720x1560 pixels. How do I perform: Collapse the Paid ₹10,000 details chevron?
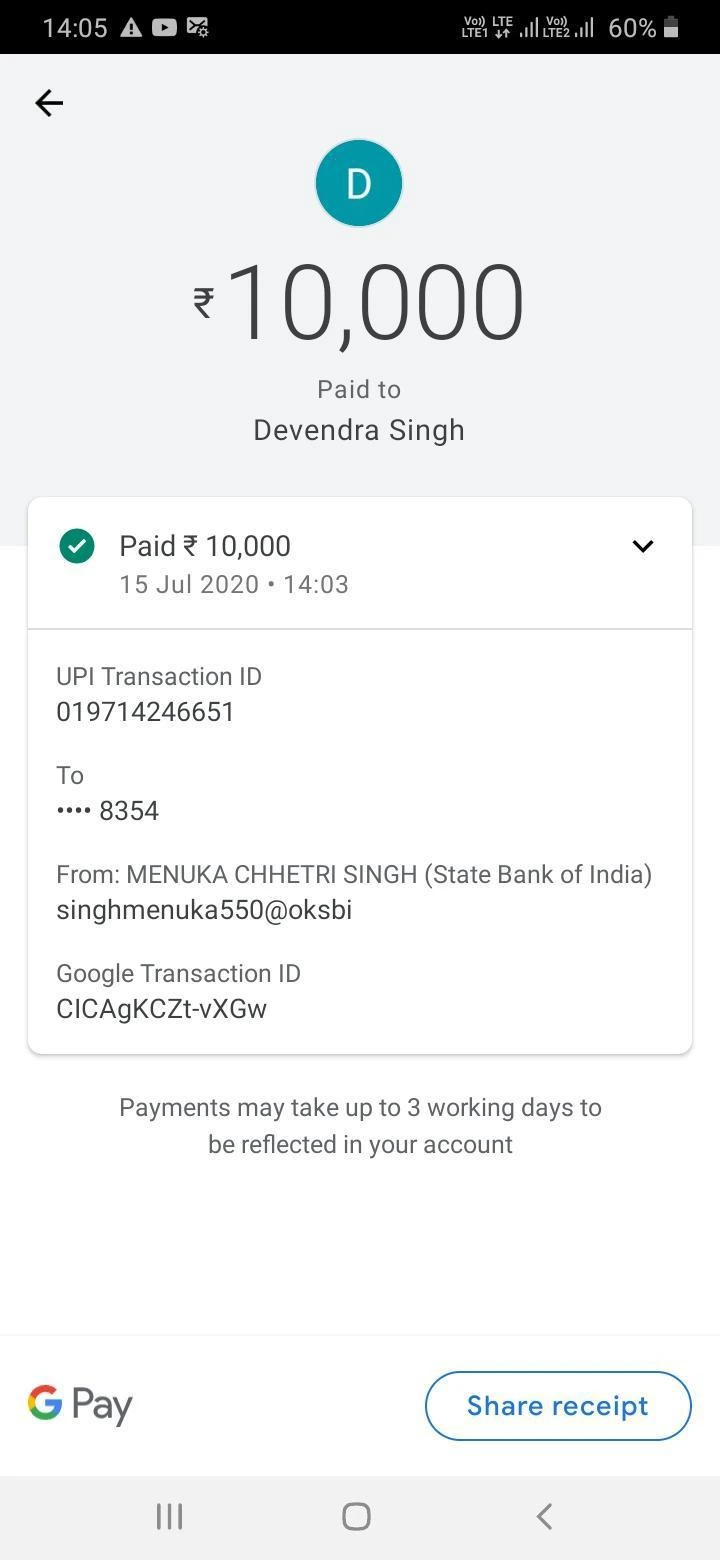[643, 546]
